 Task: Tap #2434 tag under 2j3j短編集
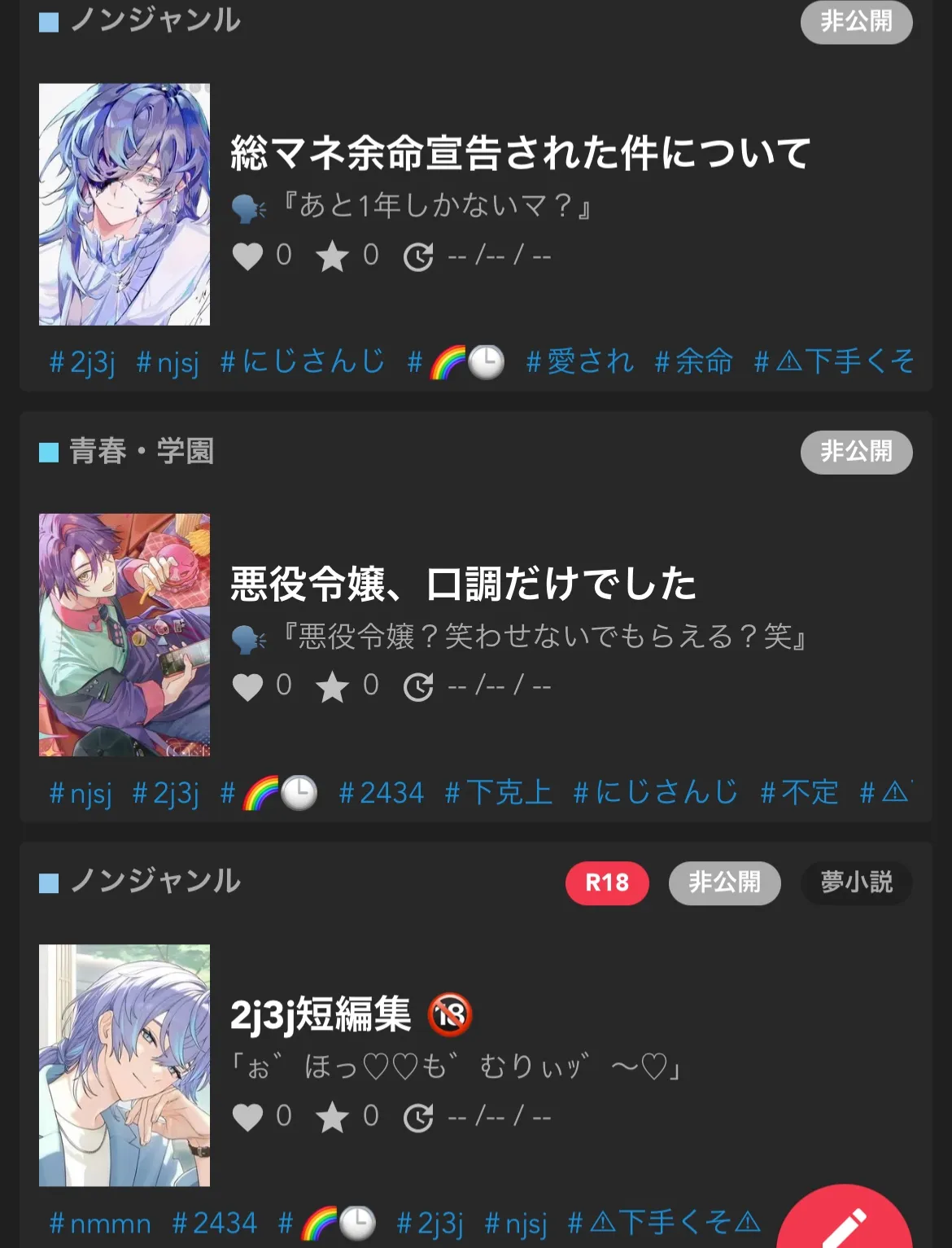click(214, 1223)
